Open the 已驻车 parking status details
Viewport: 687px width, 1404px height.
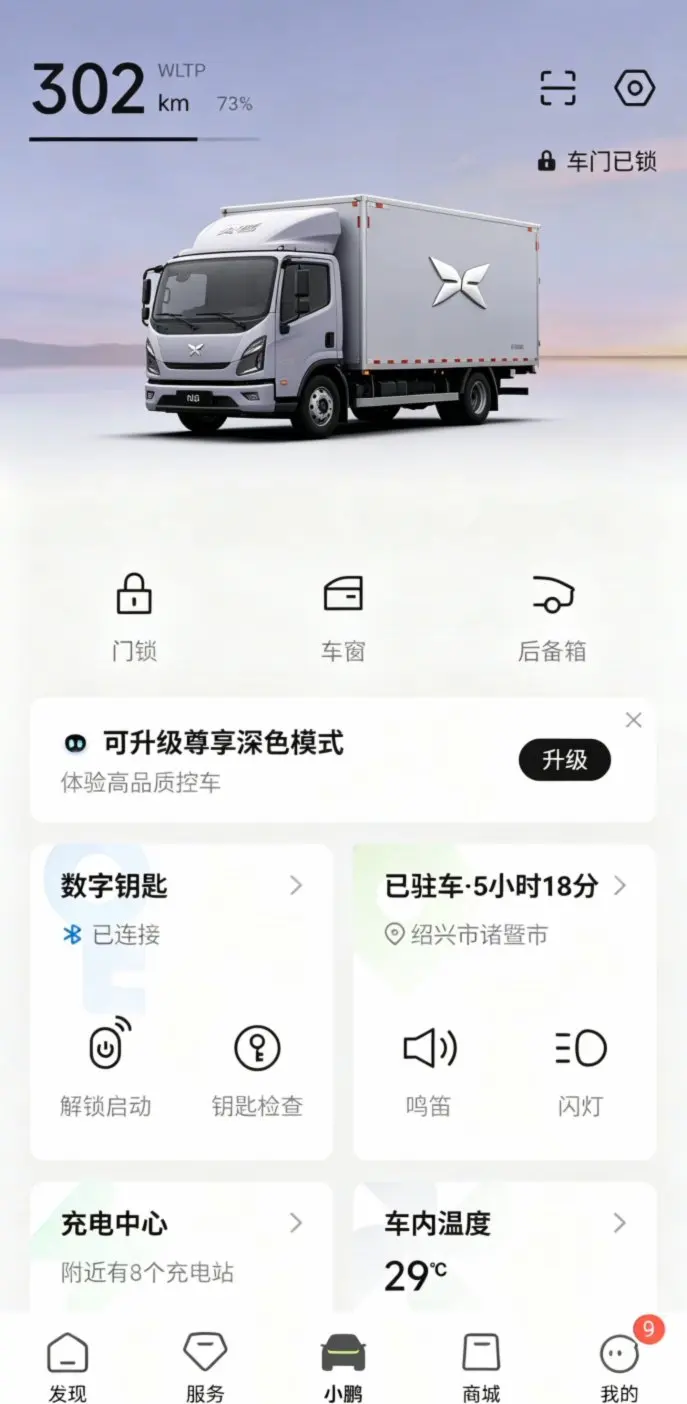[504, 886]
